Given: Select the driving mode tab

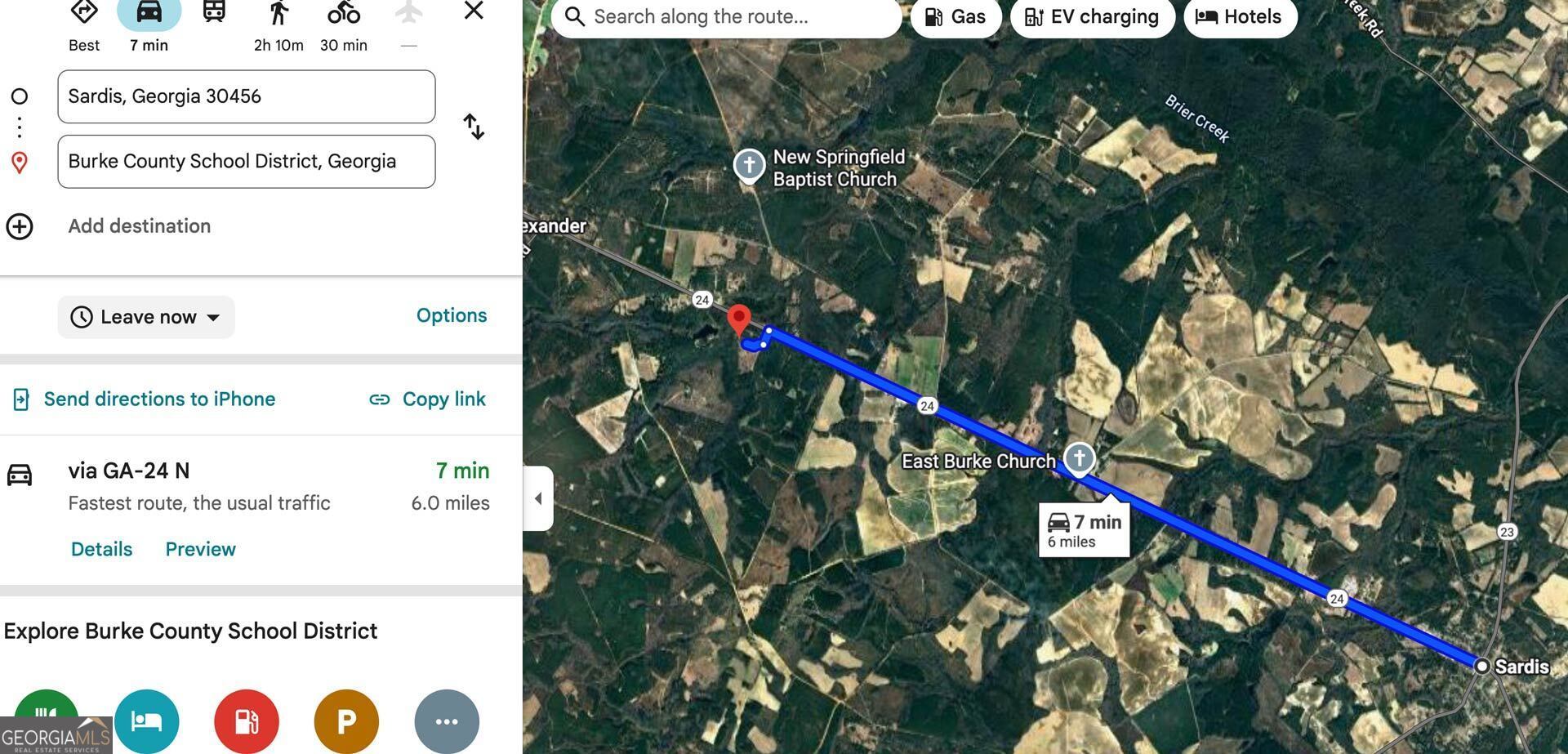Looking at the screenshot, I should (x=149, y=25).
